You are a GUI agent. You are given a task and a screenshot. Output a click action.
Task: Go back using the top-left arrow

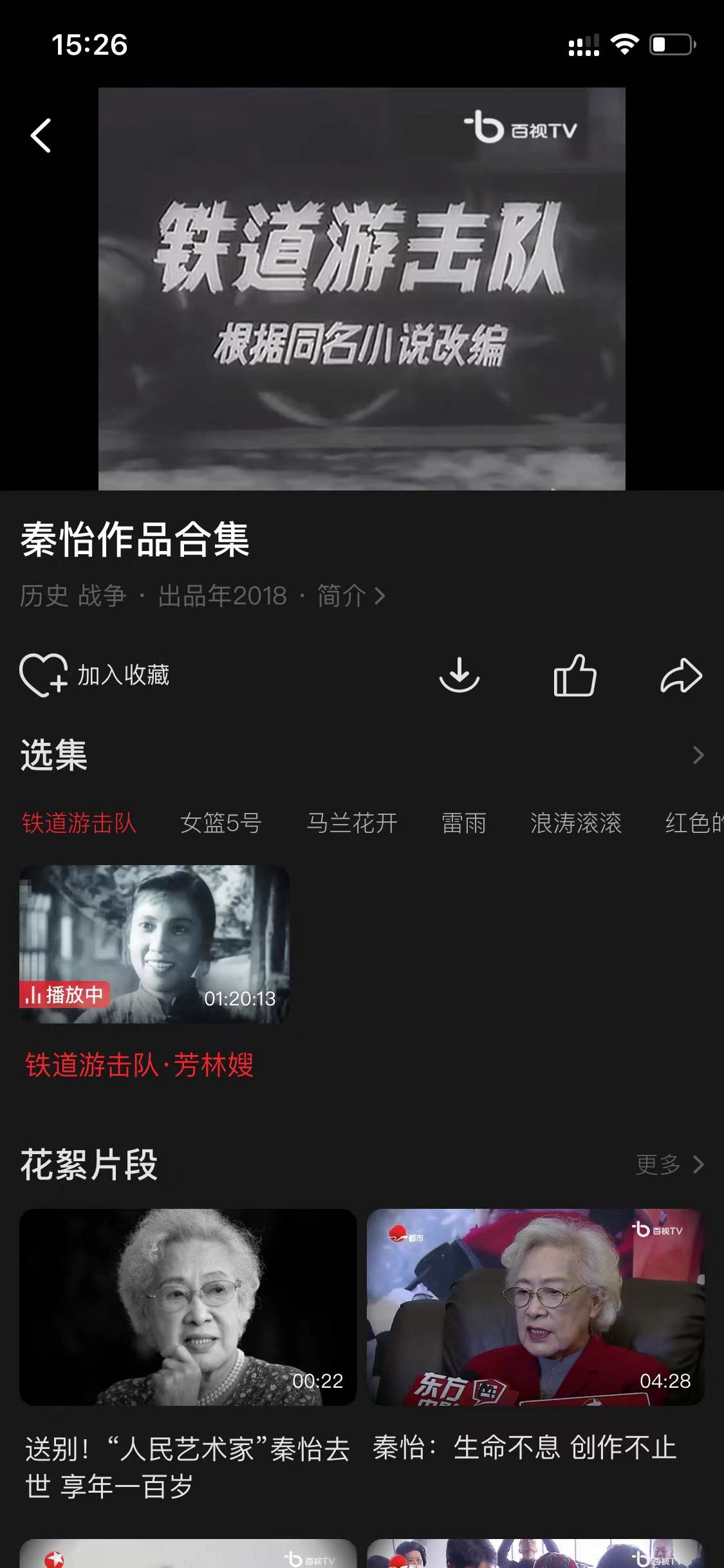point(41,136)
